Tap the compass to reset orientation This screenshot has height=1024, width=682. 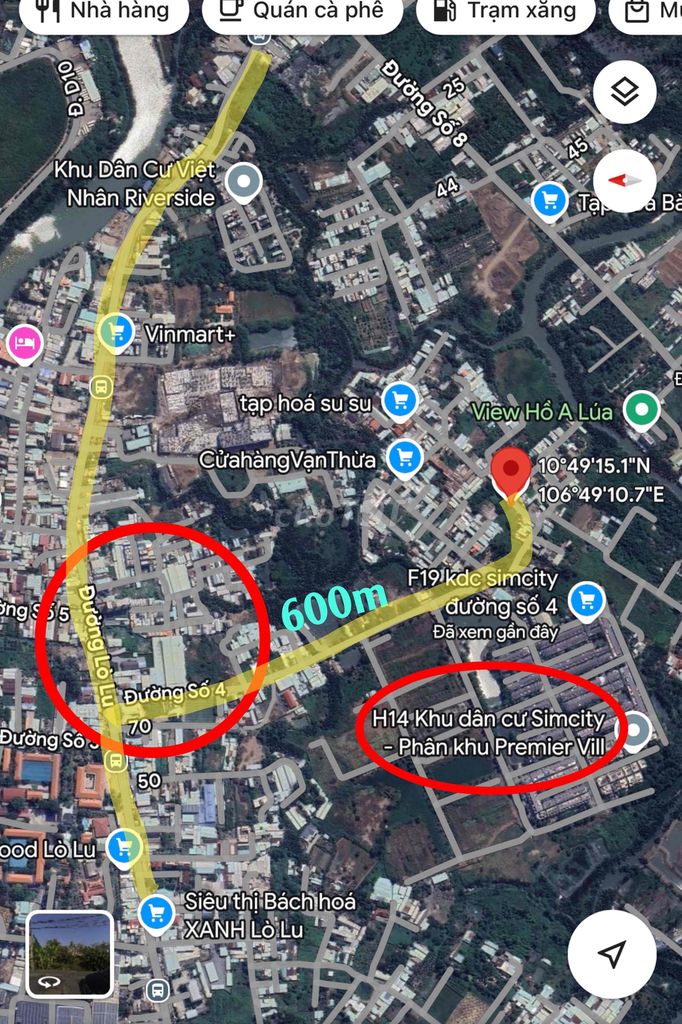[x=625, y=181]
